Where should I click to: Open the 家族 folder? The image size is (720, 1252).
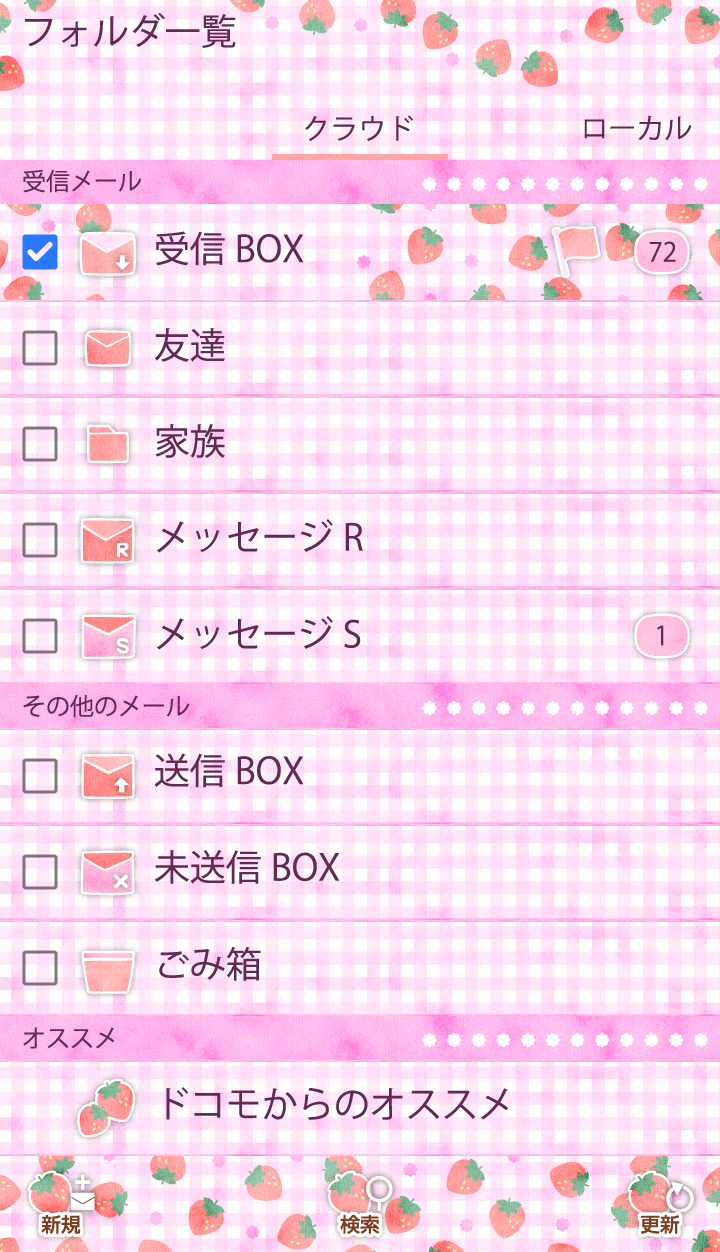click(190, 443)
